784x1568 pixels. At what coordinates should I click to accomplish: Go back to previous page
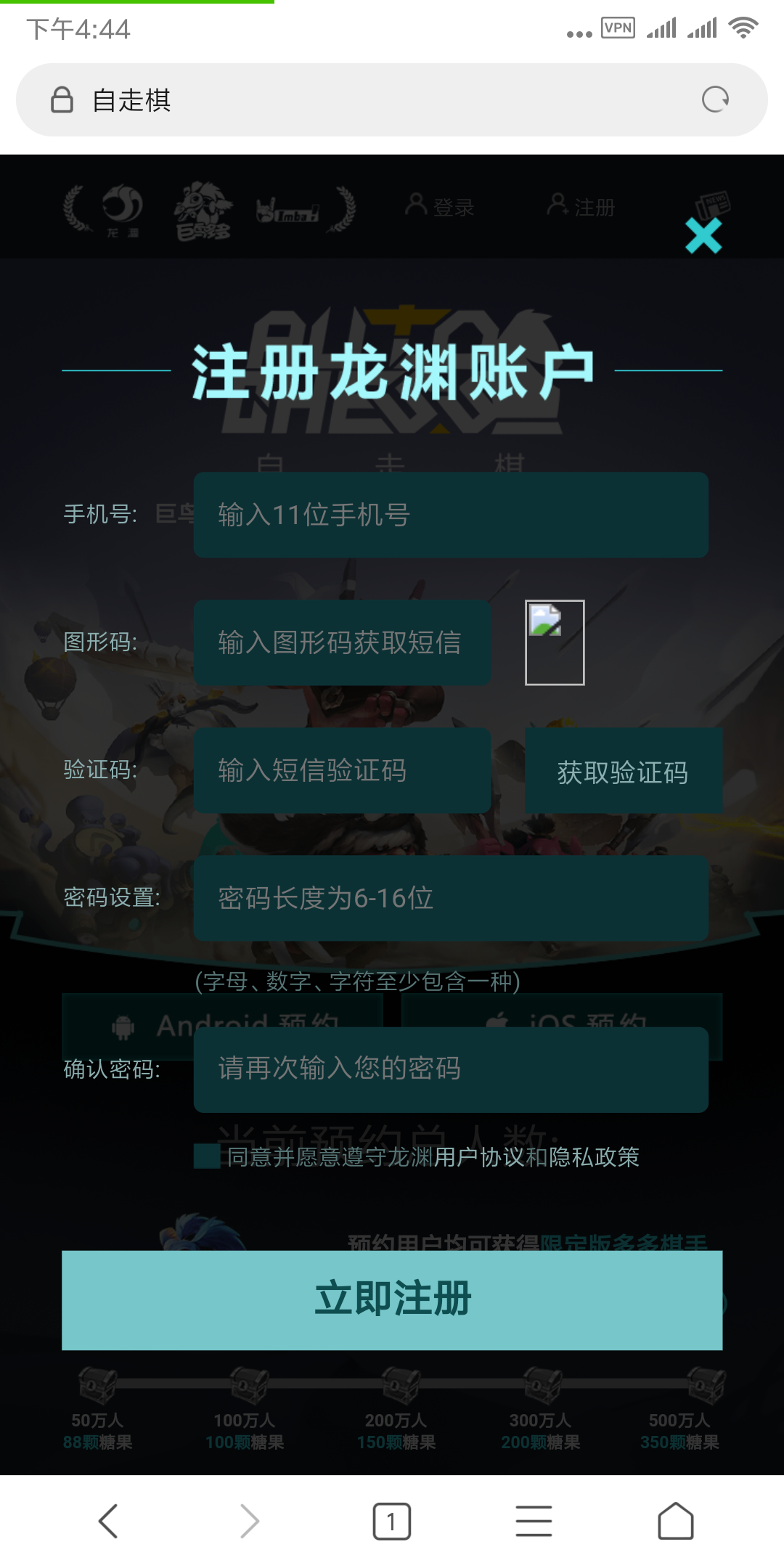tap(108, 1521)
